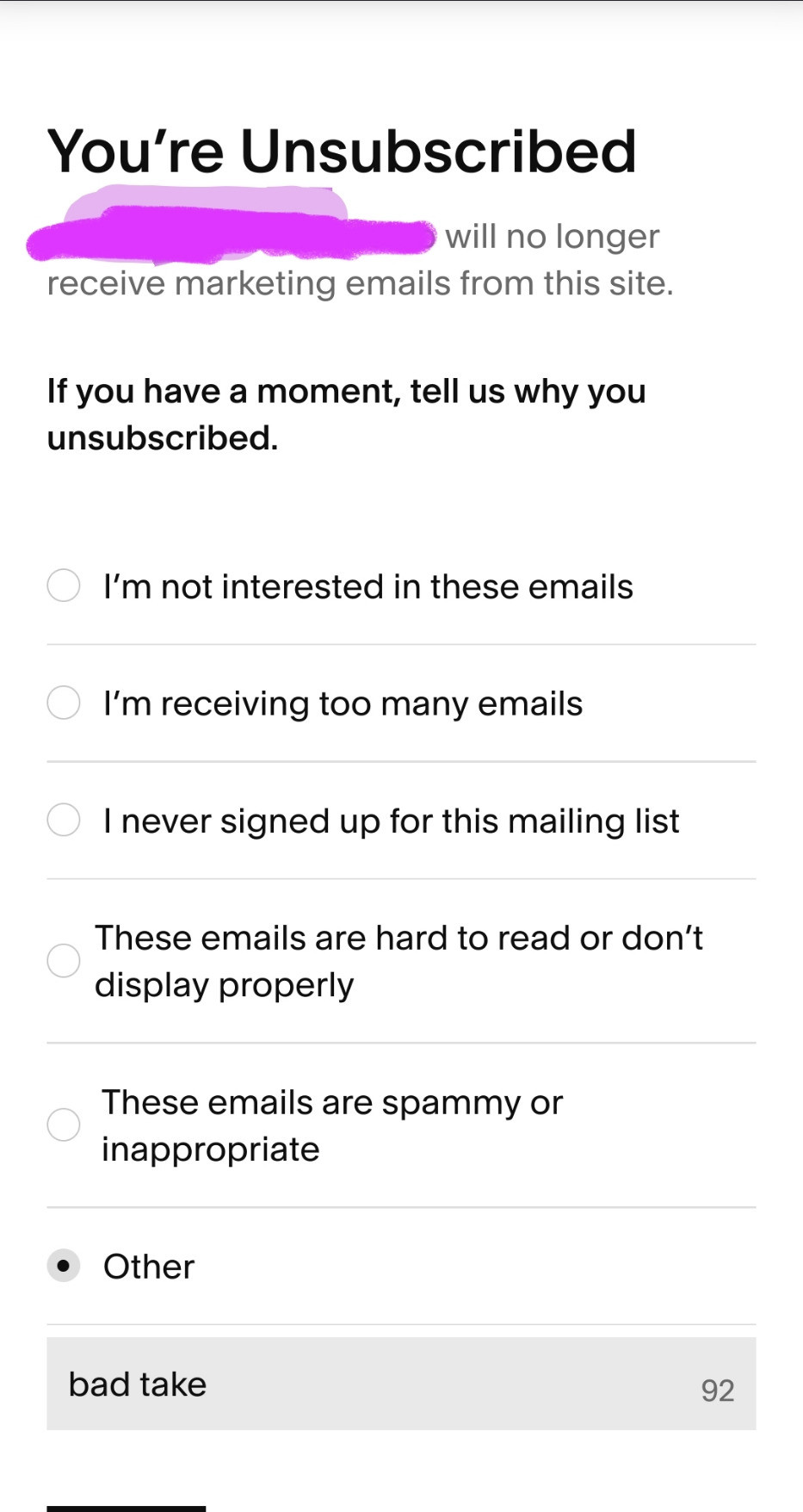
Task: Pick "I never signed up for this mailing list"
Action: pyautogui.click(x=64, y=820)
